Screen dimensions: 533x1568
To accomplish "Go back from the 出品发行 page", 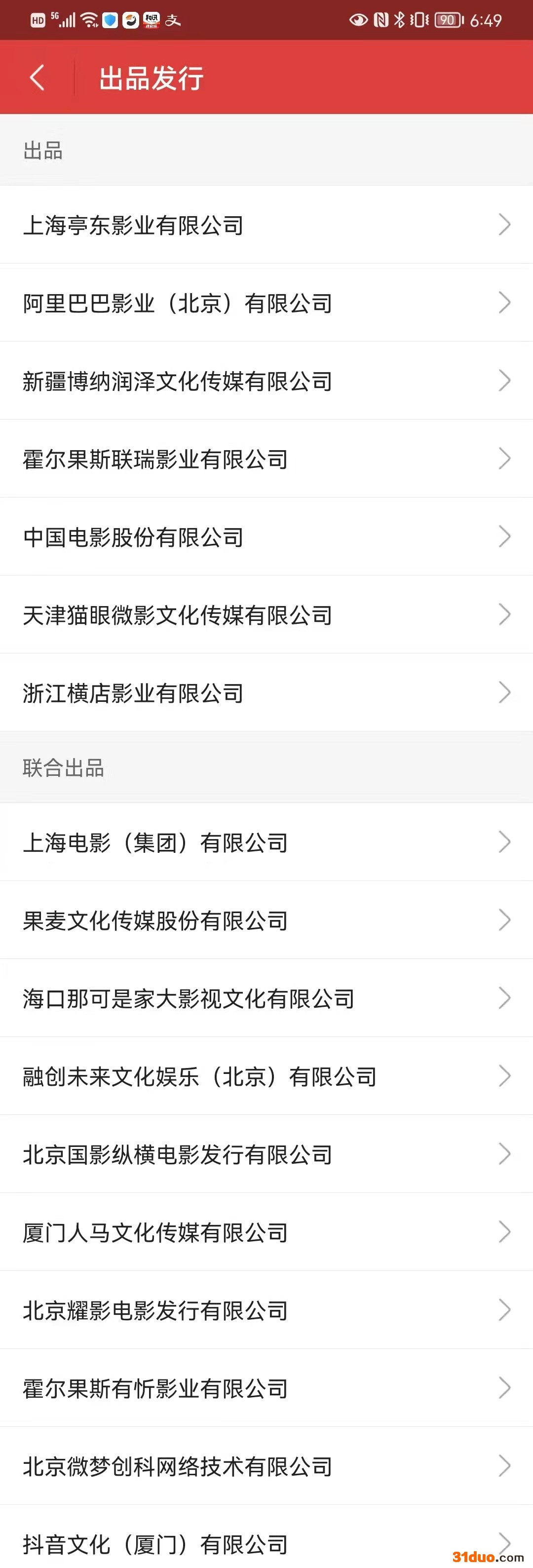I will click(37, 78).
